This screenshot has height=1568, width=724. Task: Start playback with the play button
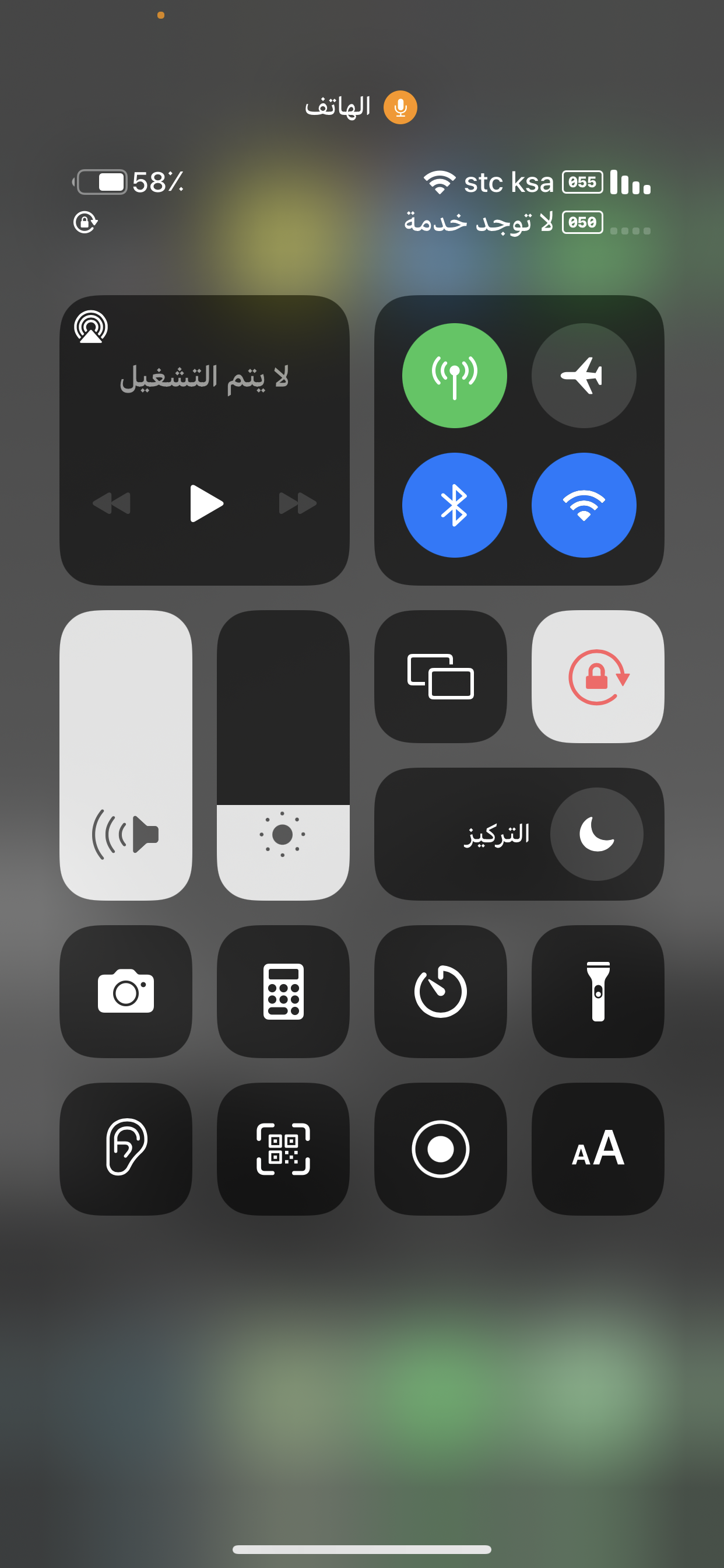coord(206,503)
